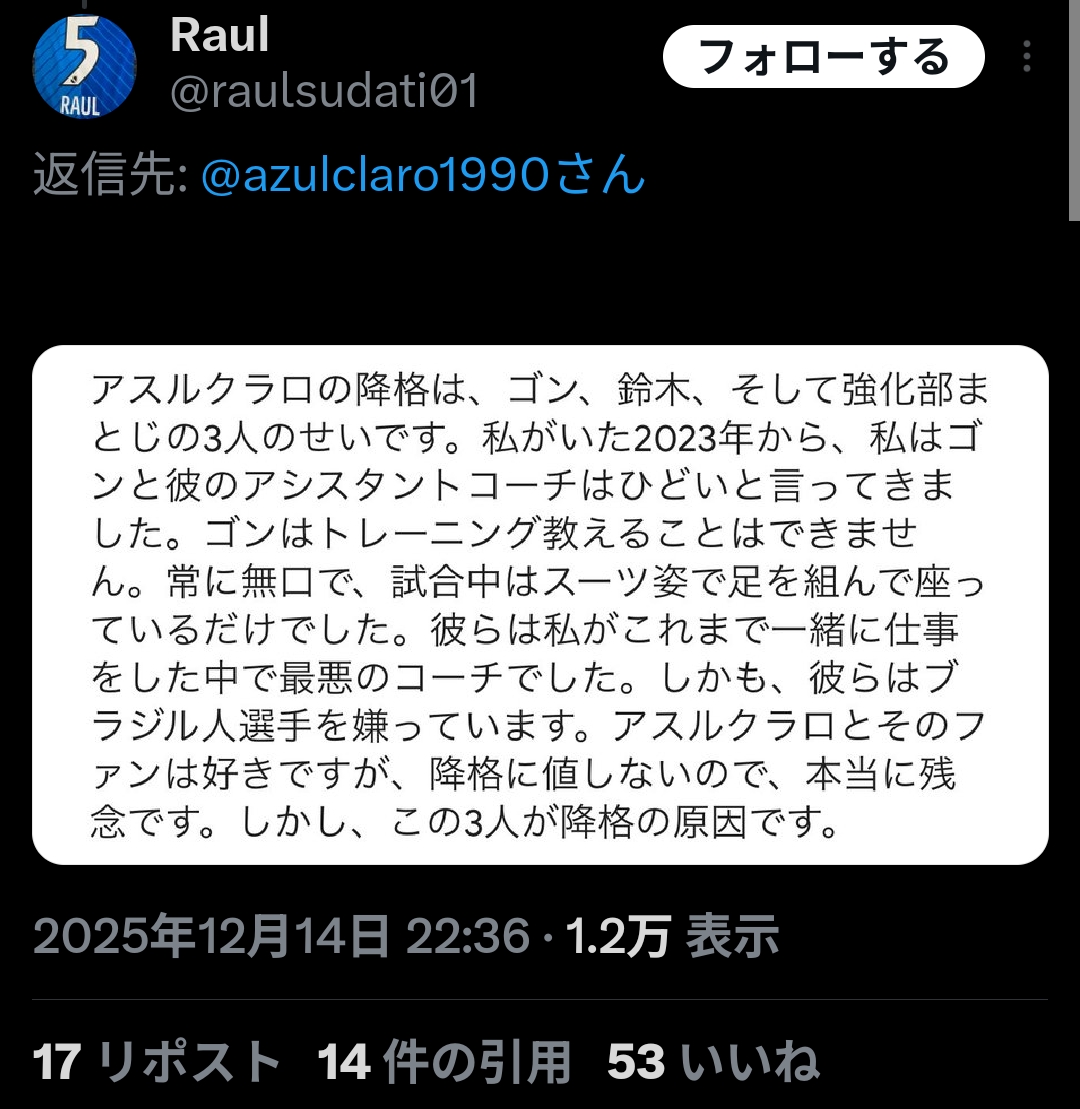The width and height of the screenshot is (1080, 1109).
Task: View the 53 いいね likes list
Action: [x=713, y=1061]
